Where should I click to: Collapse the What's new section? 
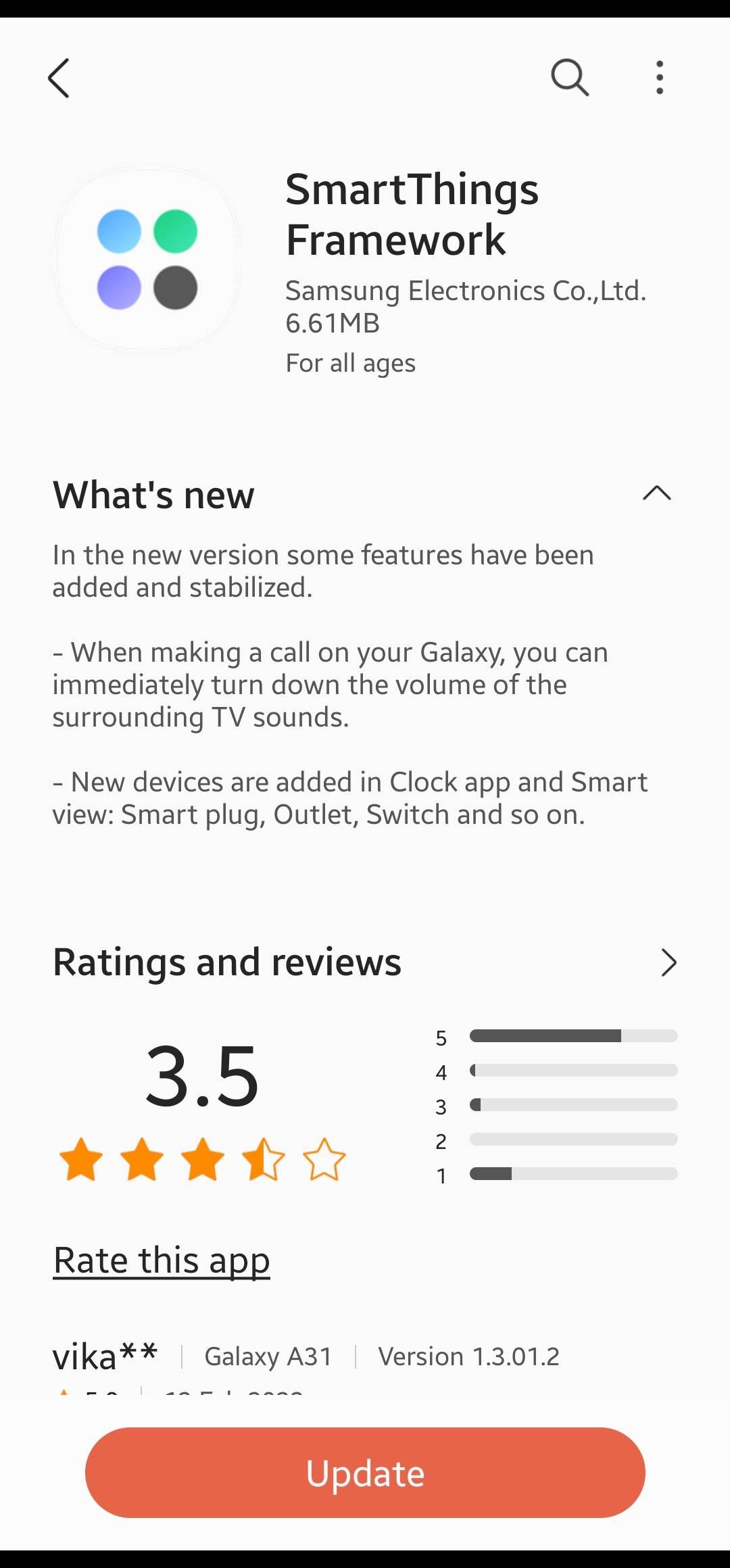click(x=656, y=494)
